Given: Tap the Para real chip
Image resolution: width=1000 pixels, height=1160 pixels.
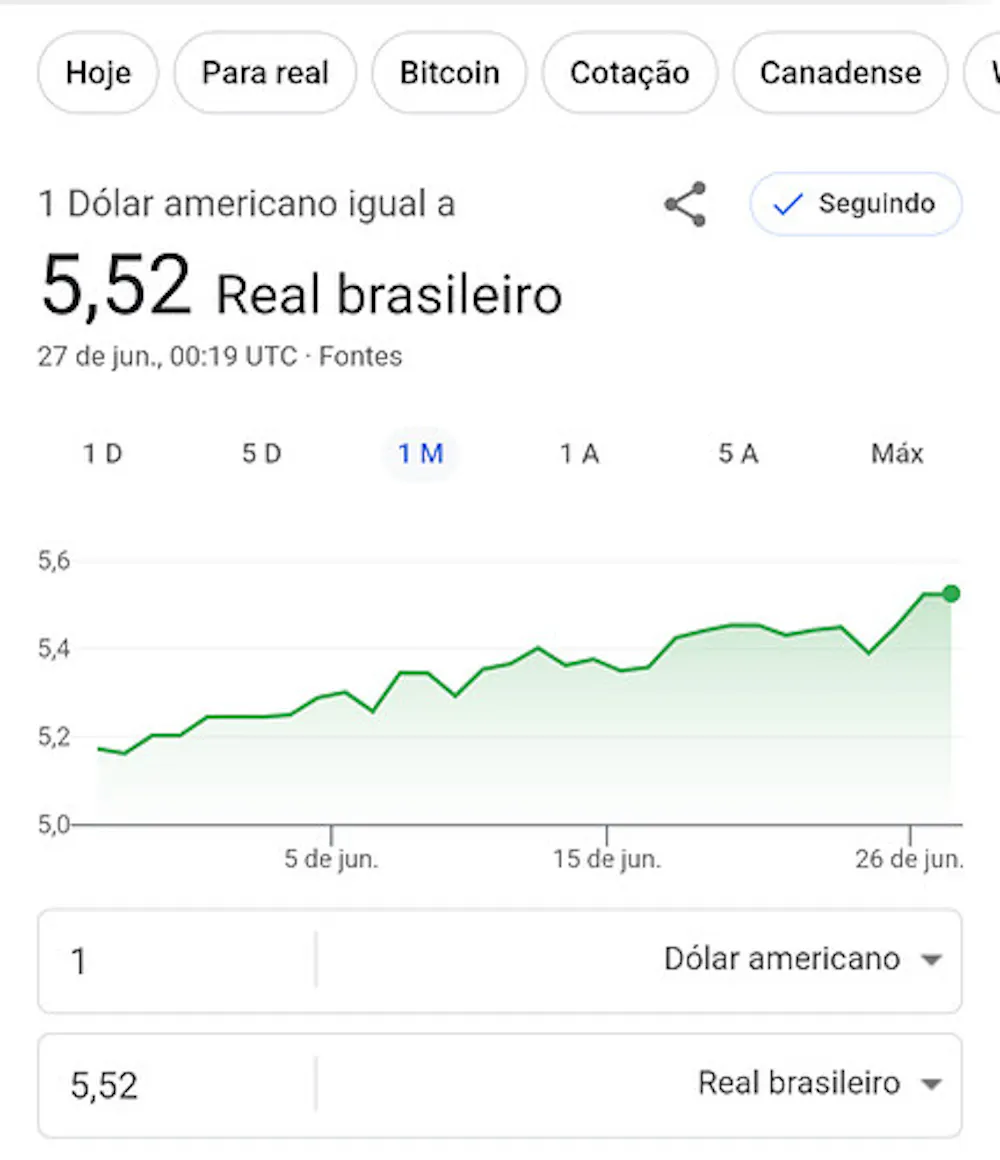Looking at the screenshot, I should click(265, 73).
